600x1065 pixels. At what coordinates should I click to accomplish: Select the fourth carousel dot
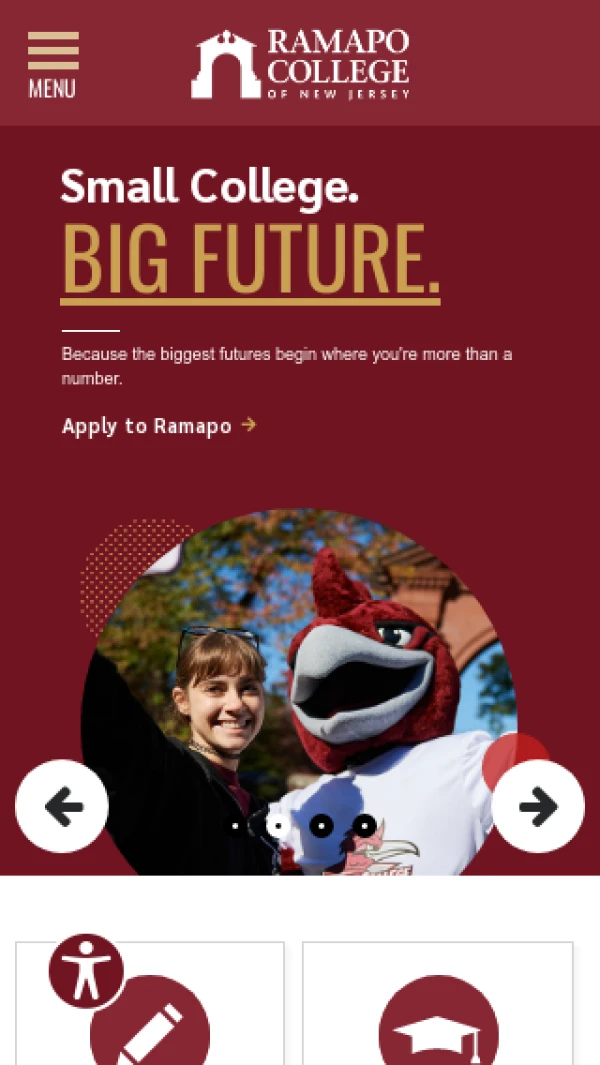click(364, 826)
